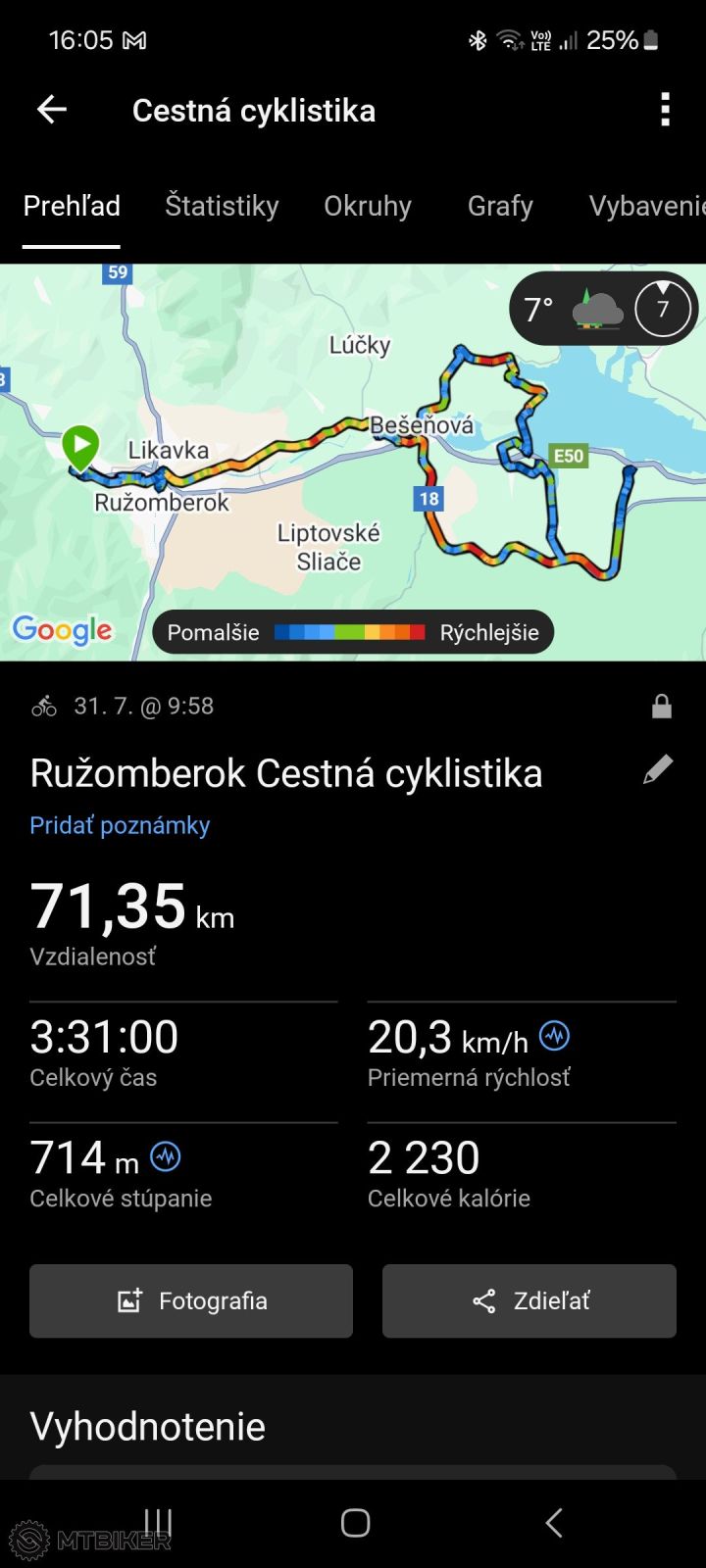The image size is (706, 1568).
Task: Open weather details badge on map
Action: click(x=602, y=310)
